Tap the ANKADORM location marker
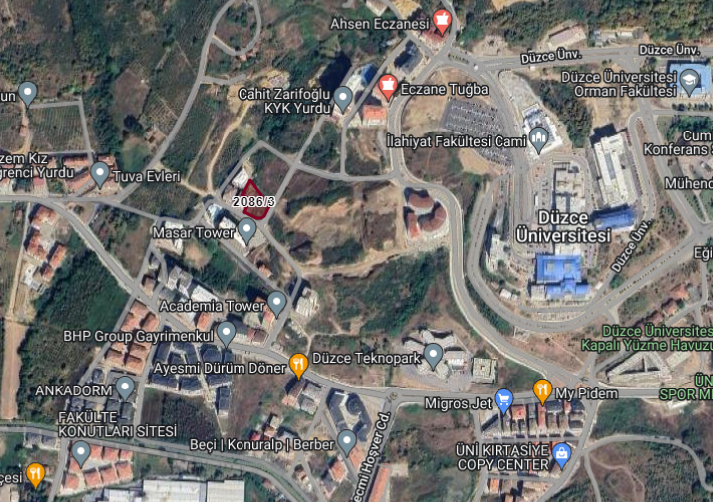Viewport: 713px width, 502px height. coord(125,387)
